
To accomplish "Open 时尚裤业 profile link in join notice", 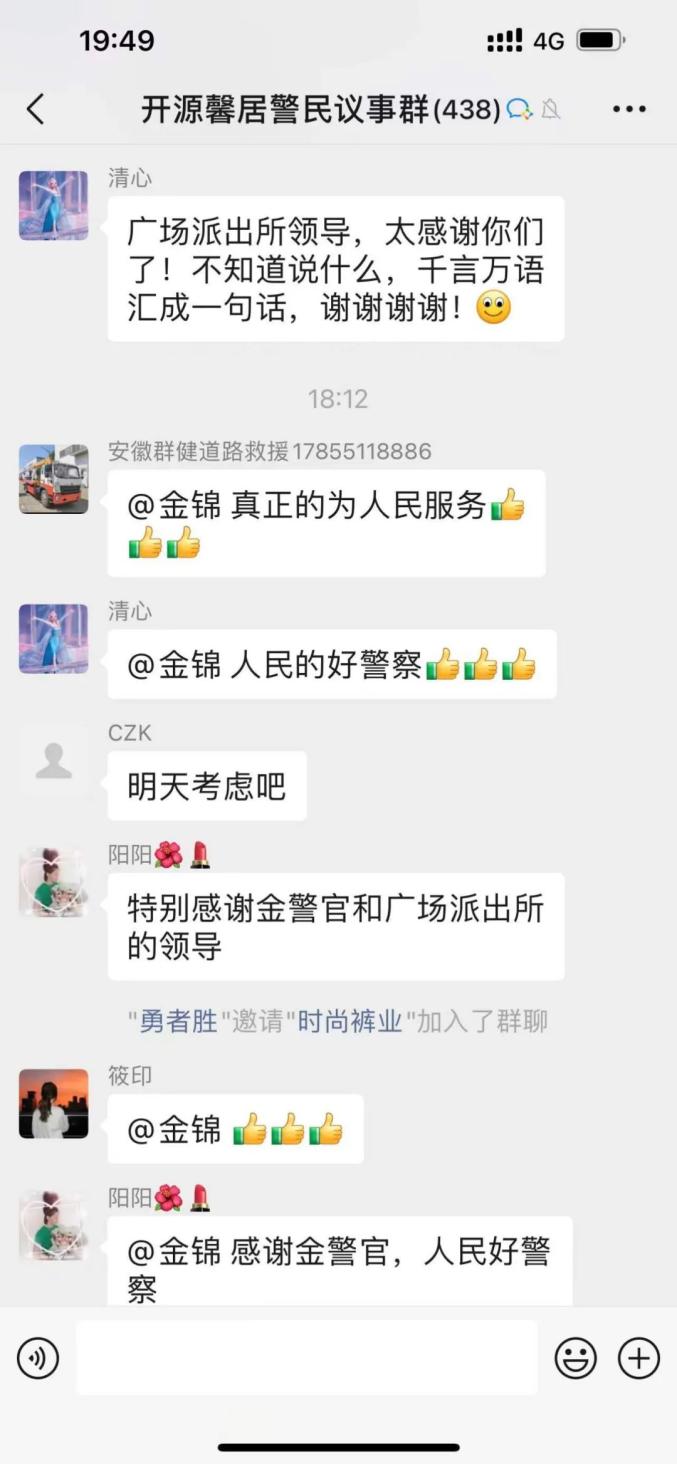I will (349, 1021).
